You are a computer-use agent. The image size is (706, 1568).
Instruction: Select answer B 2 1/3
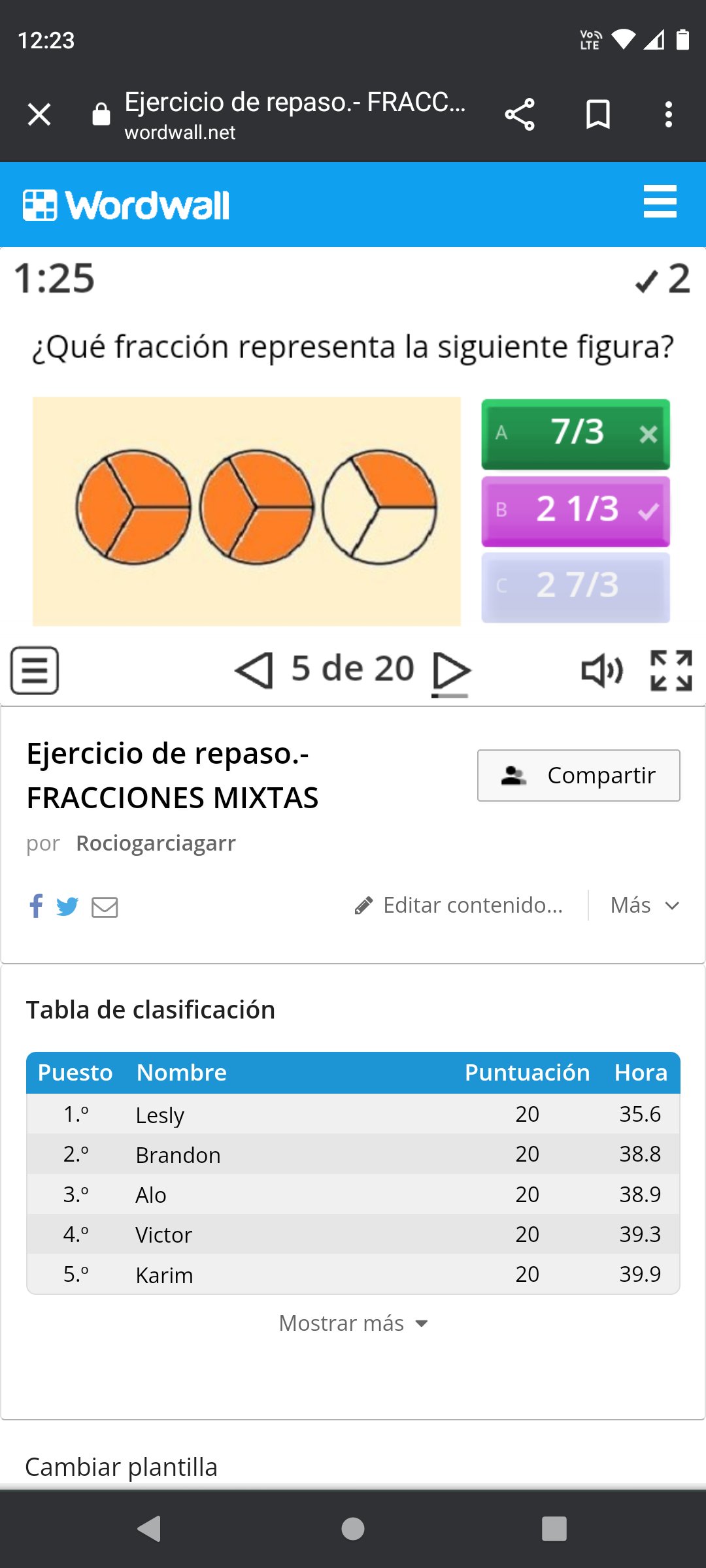575,510
